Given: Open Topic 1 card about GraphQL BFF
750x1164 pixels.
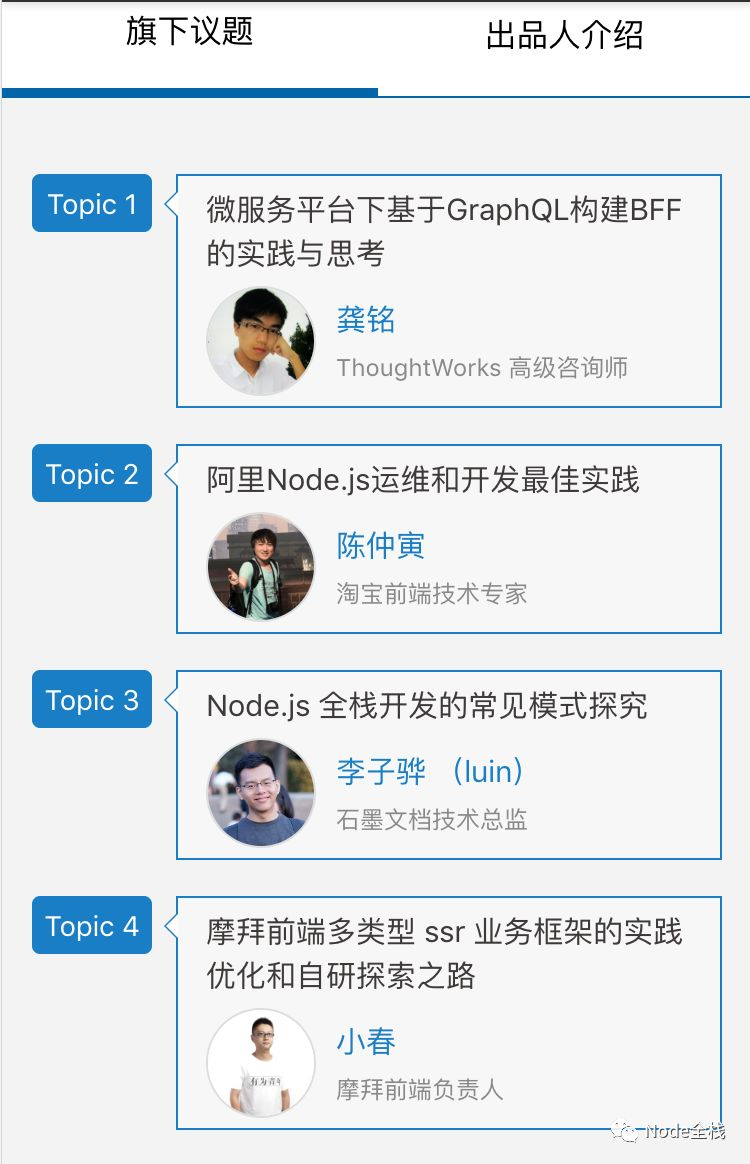Looking at the screenshot, I should click(444, 231).
